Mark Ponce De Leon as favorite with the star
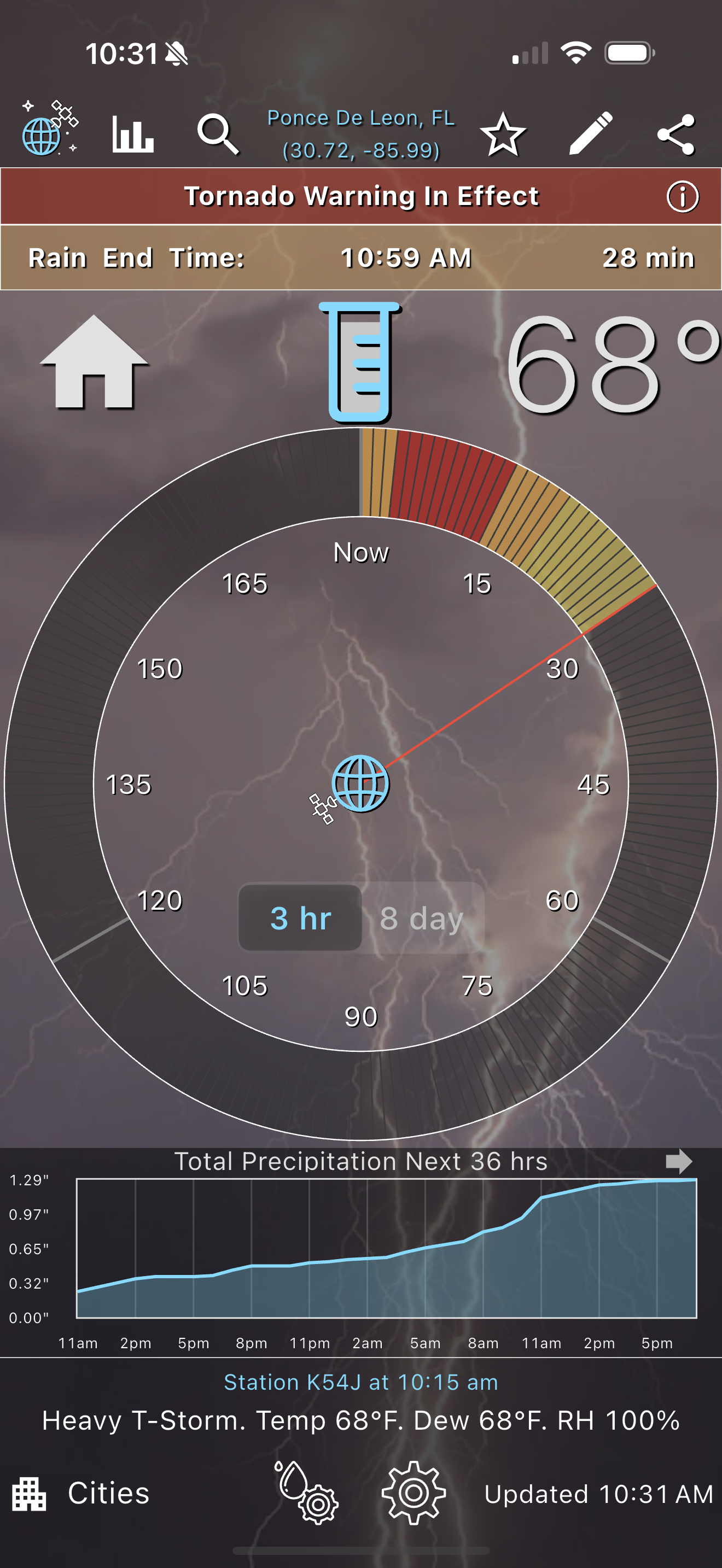The image size is (722, 1568). click(x=503, y=133)
